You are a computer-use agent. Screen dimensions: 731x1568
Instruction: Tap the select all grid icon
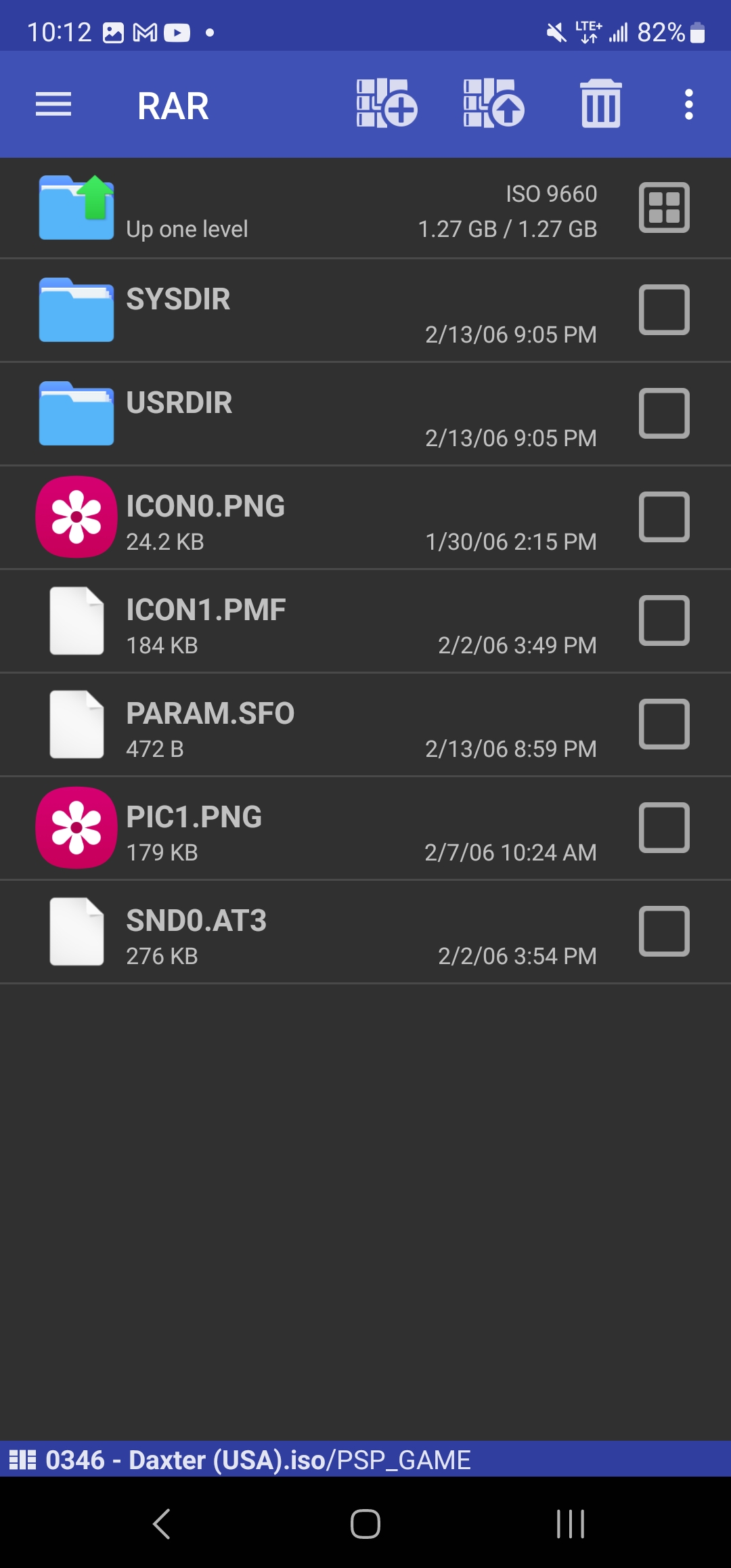664,207
